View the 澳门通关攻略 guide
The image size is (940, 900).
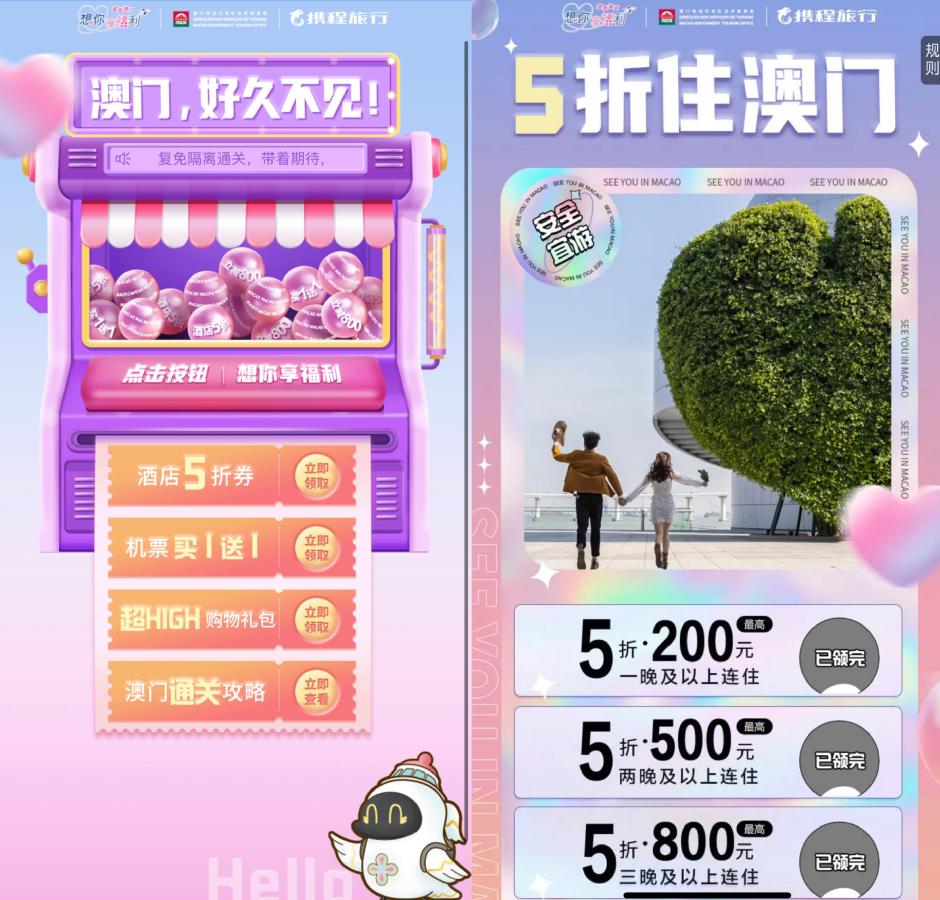(x=317, y=691)
